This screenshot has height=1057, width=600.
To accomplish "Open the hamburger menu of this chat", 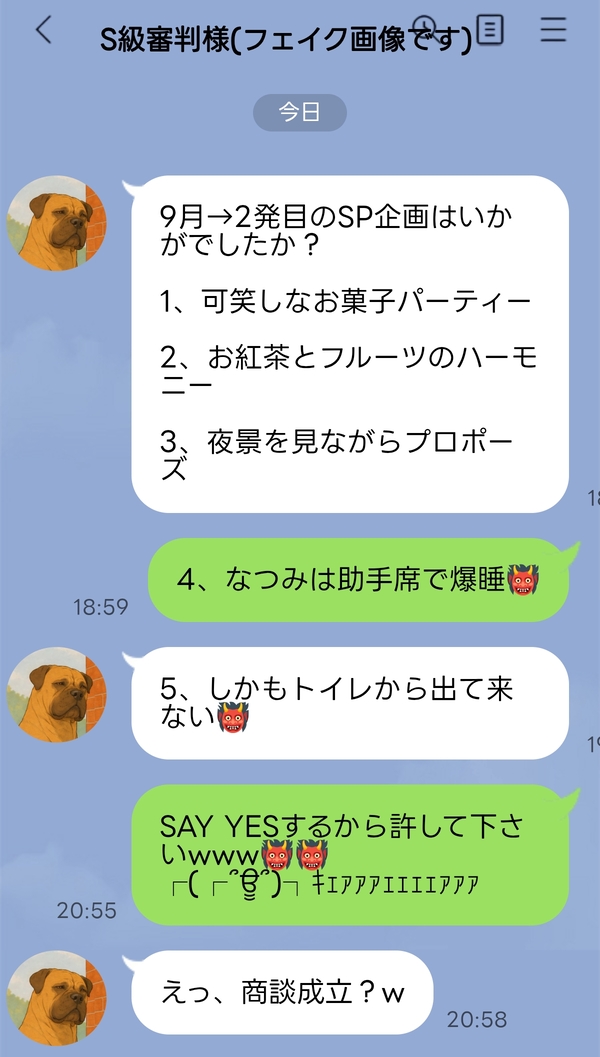I will pyautogui.click(x=553, y=29).
